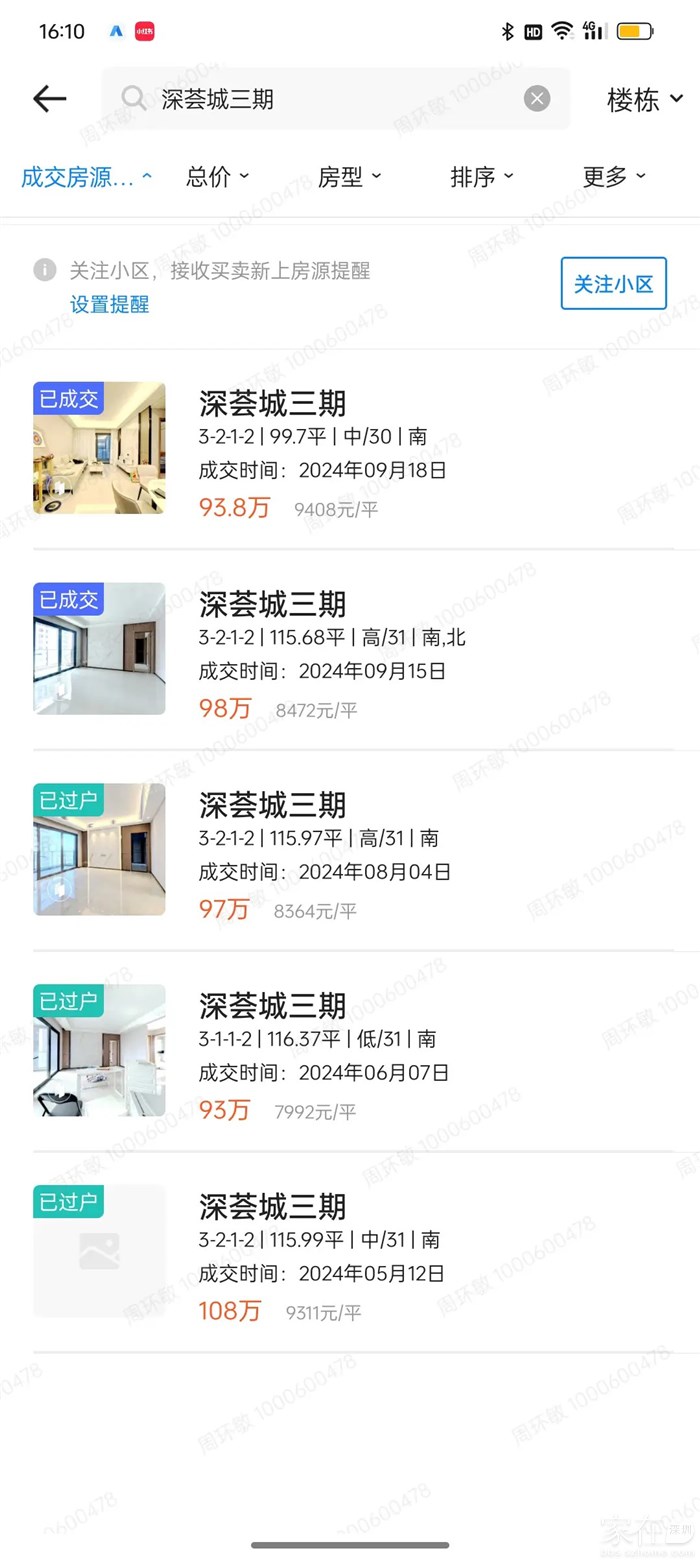Clear the search text with the X
700x1560 pixels.
point(537,98)
